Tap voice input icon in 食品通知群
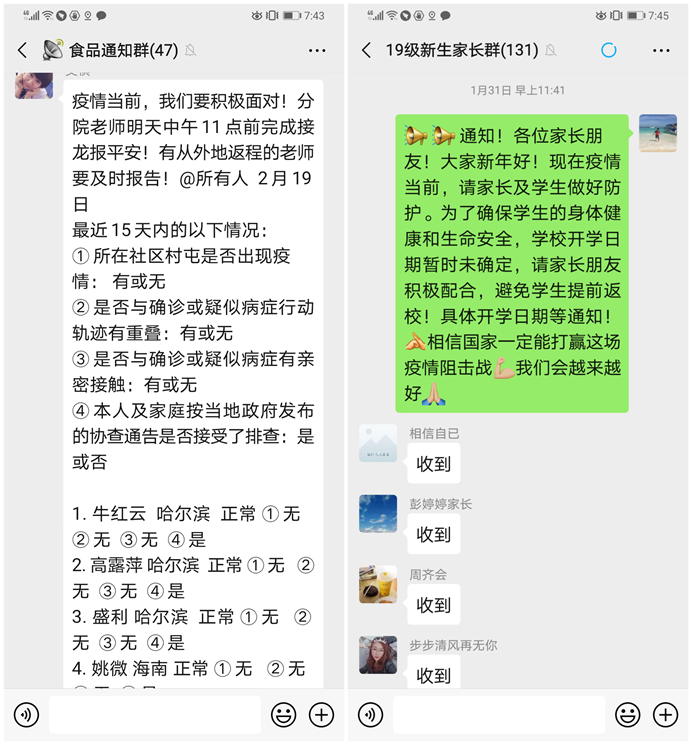The width and height of the screenshot is (692, 745). coord(27,715)
